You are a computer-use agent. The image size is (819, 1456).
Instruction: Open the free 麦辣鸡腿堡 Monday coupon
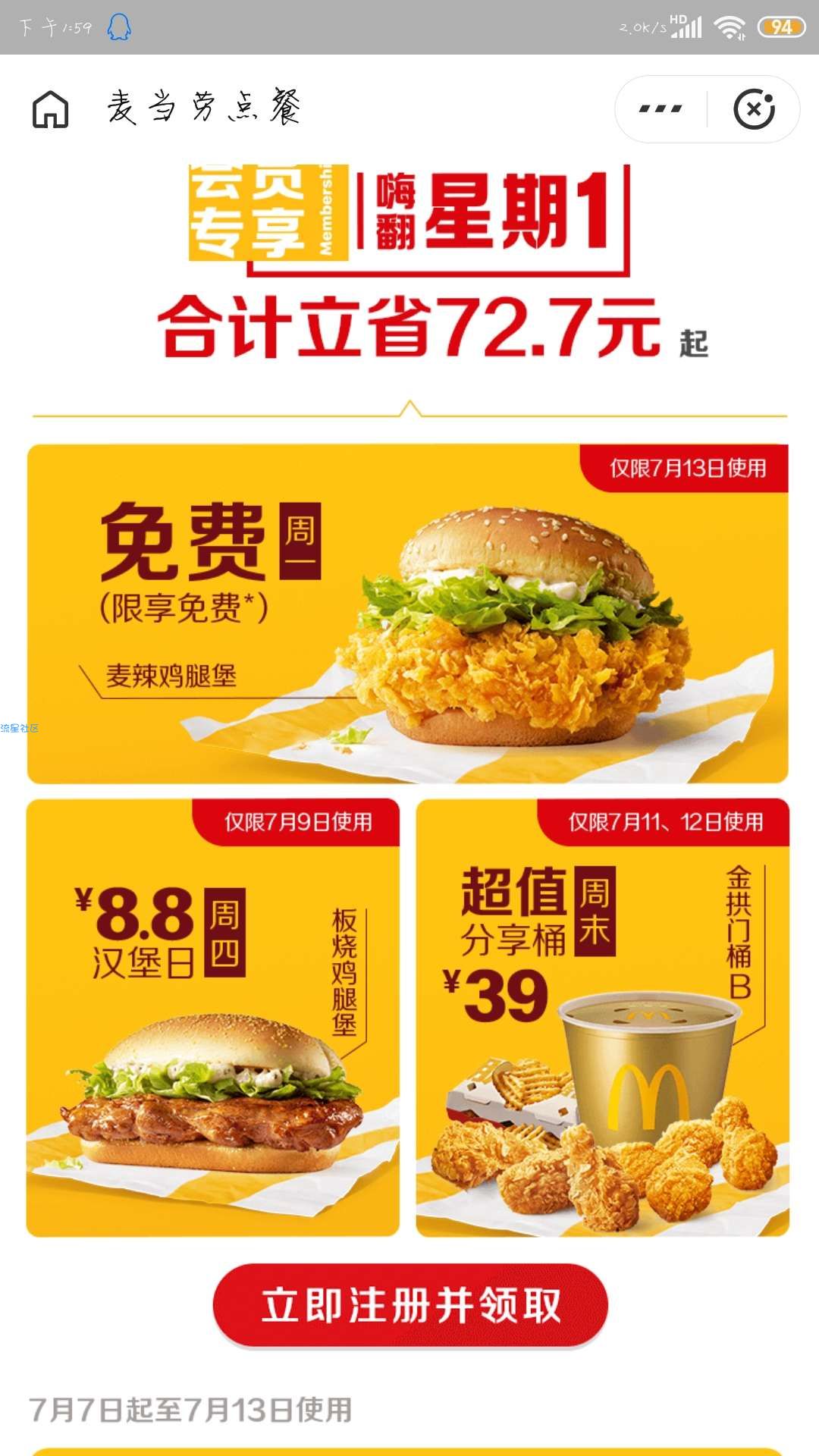pos(408,614)
